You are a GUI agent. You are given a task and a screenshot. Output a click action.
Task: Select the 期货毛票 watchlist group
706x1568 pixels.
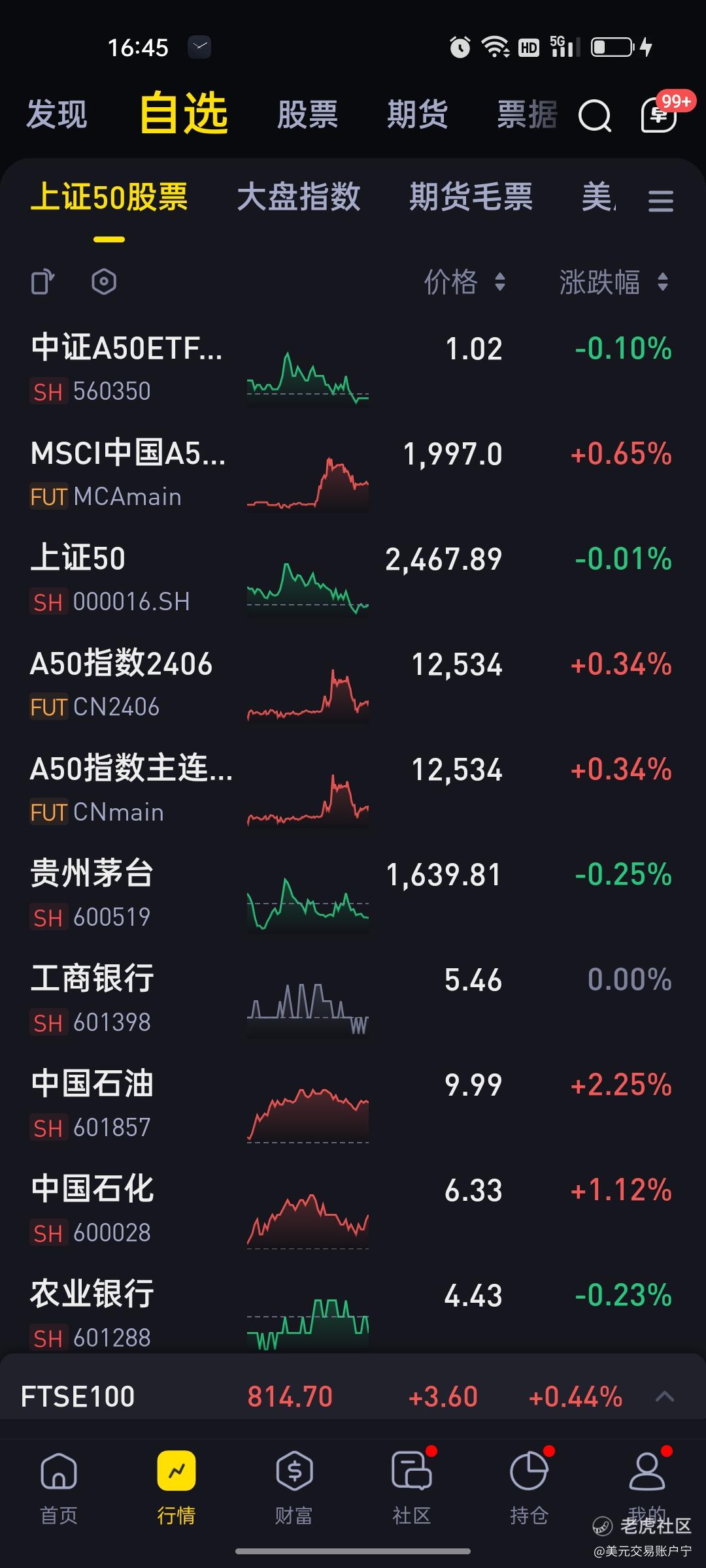(471, 197)
